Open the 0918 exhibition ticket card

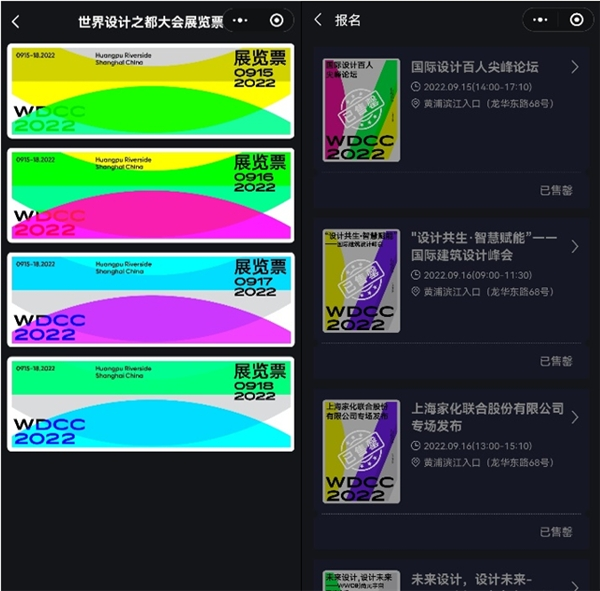[x=150, y=403]
